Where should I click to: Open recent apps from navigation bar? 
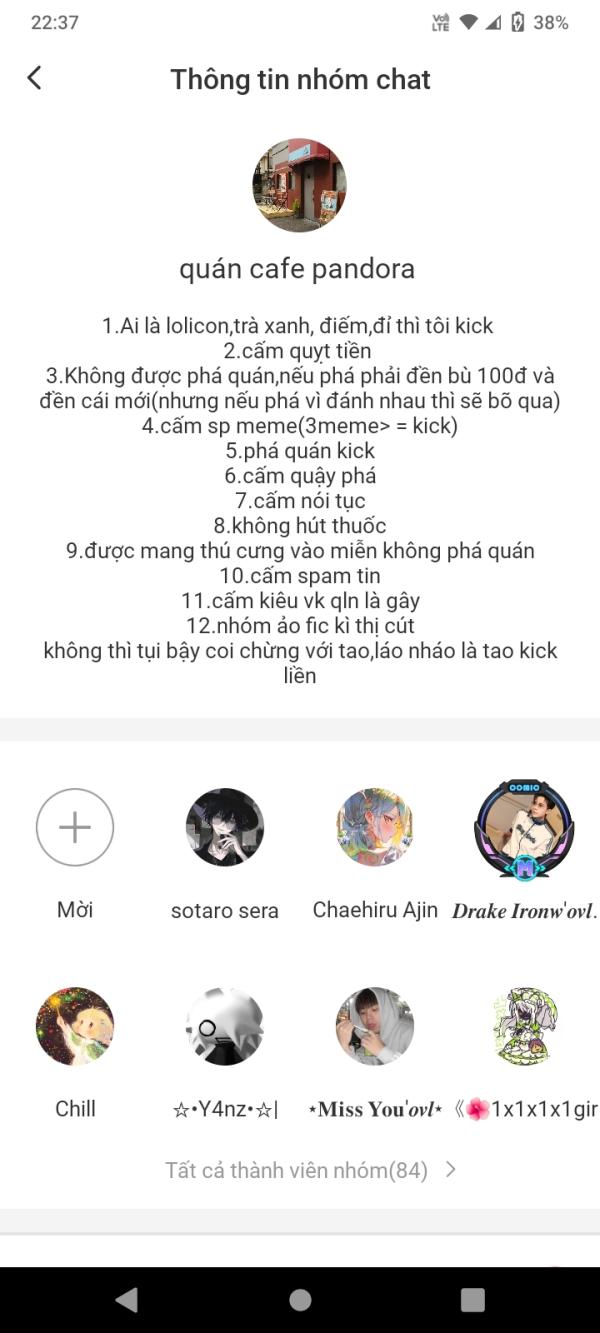473,1299
